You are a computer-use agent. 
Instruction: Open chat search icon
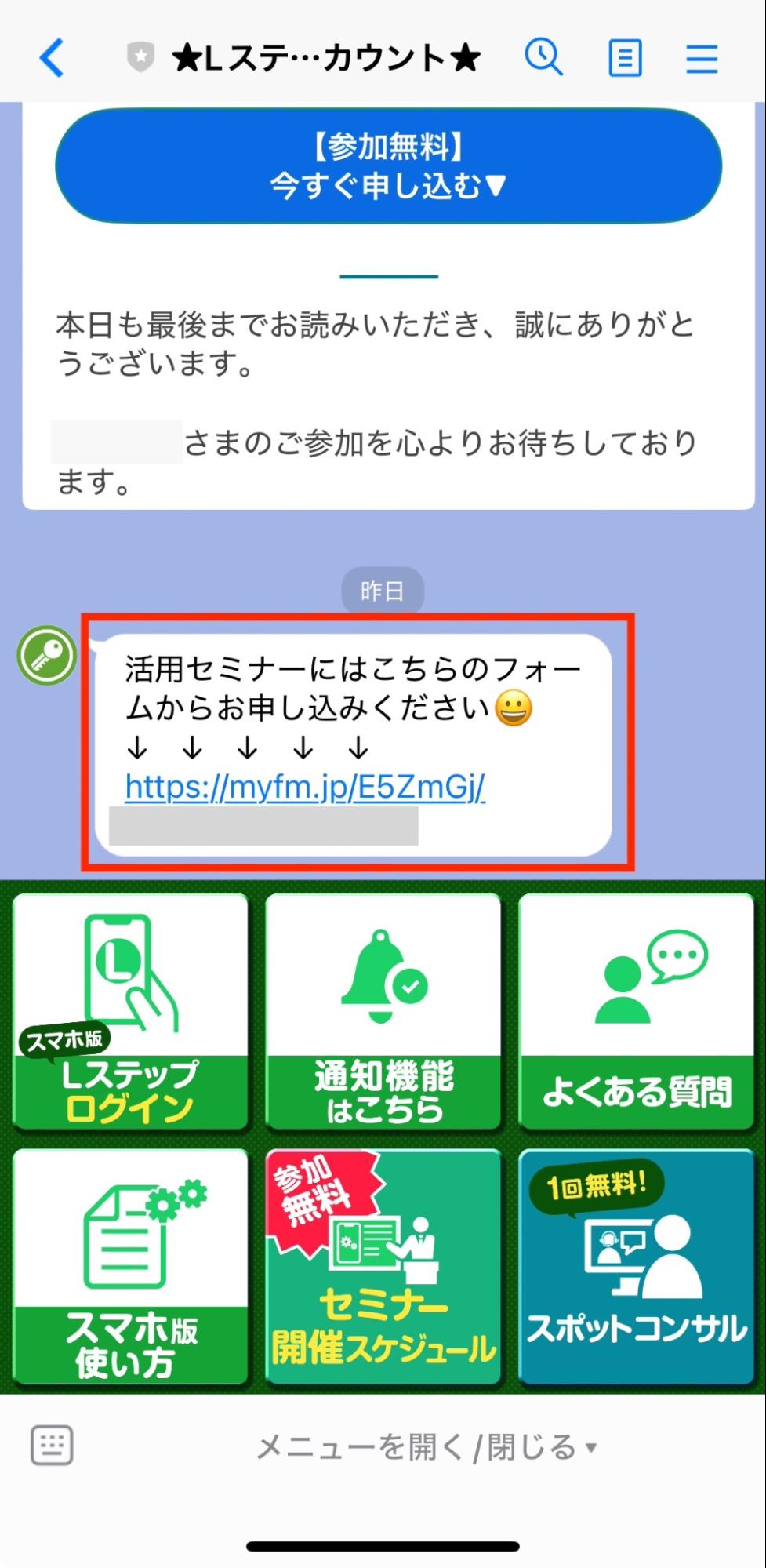(543, 58)
